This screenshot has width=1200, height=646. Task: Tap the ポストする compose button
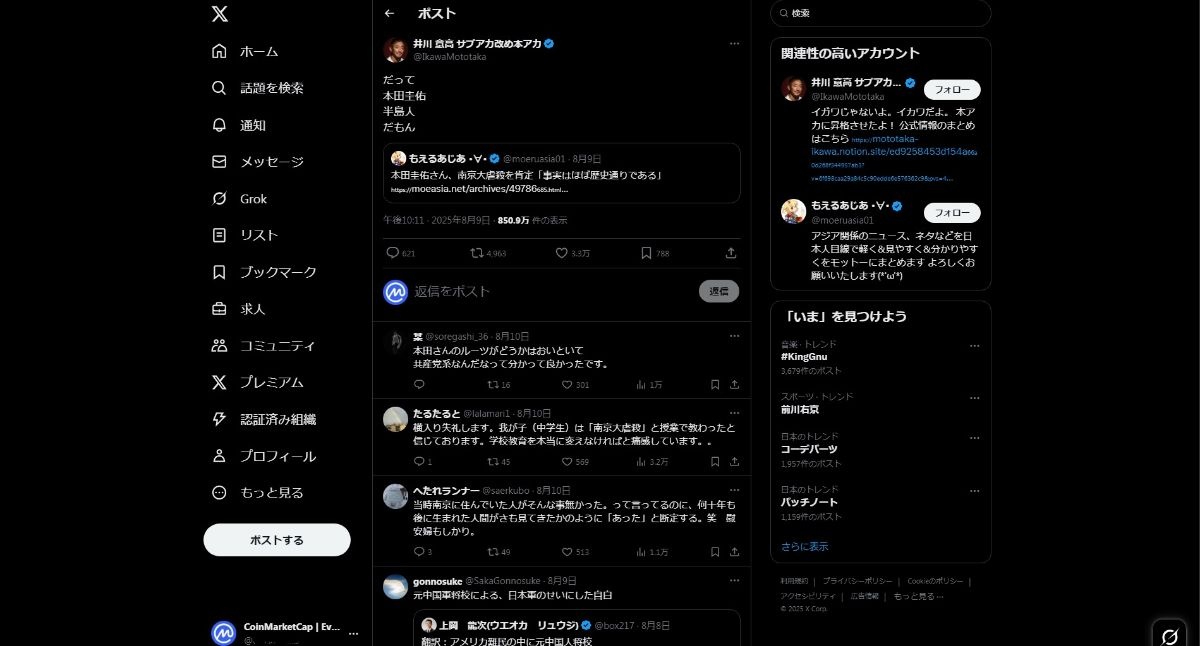[x=277, y=540]
